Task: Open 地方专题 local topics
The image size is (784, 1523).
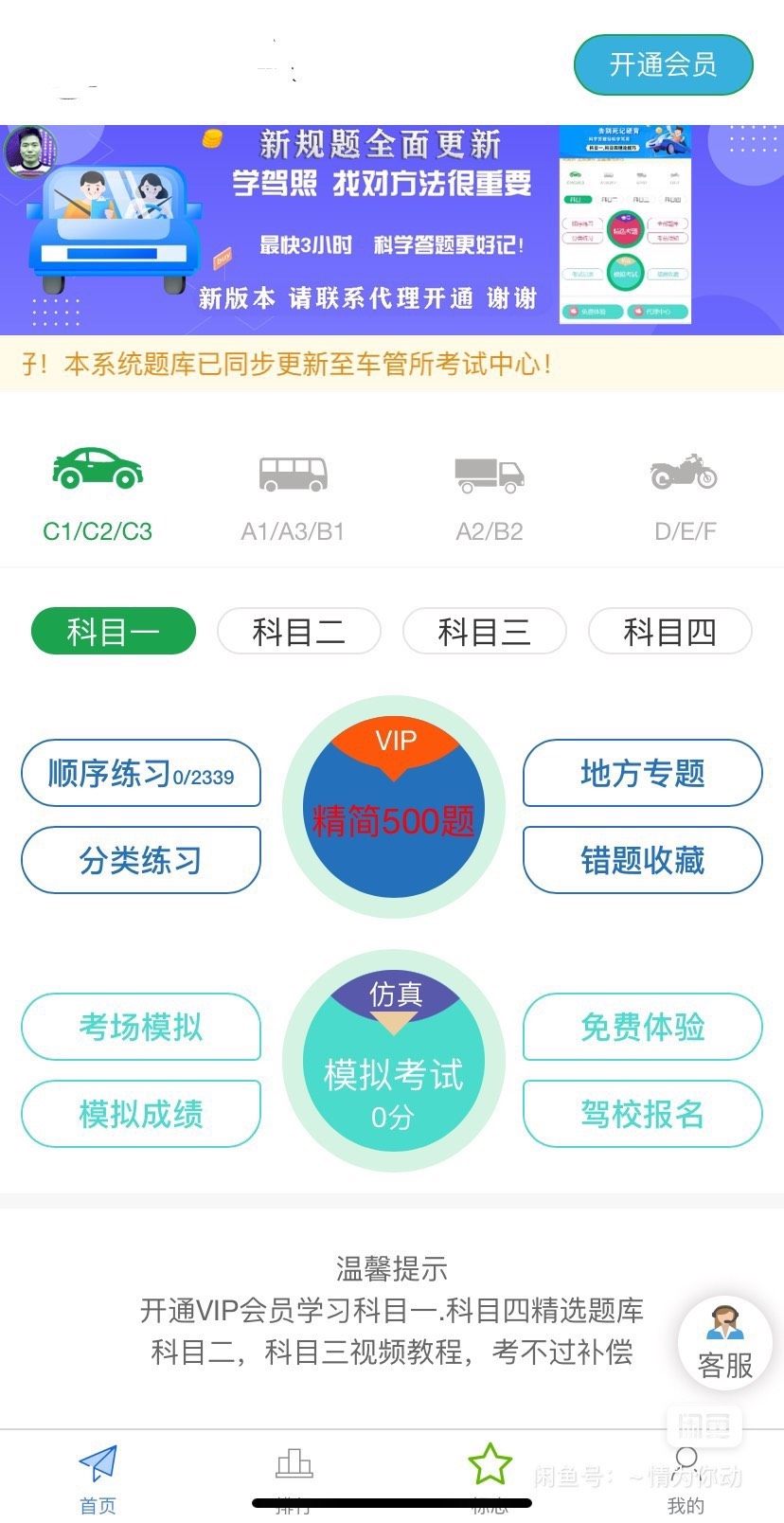Action: pos(642,773)
